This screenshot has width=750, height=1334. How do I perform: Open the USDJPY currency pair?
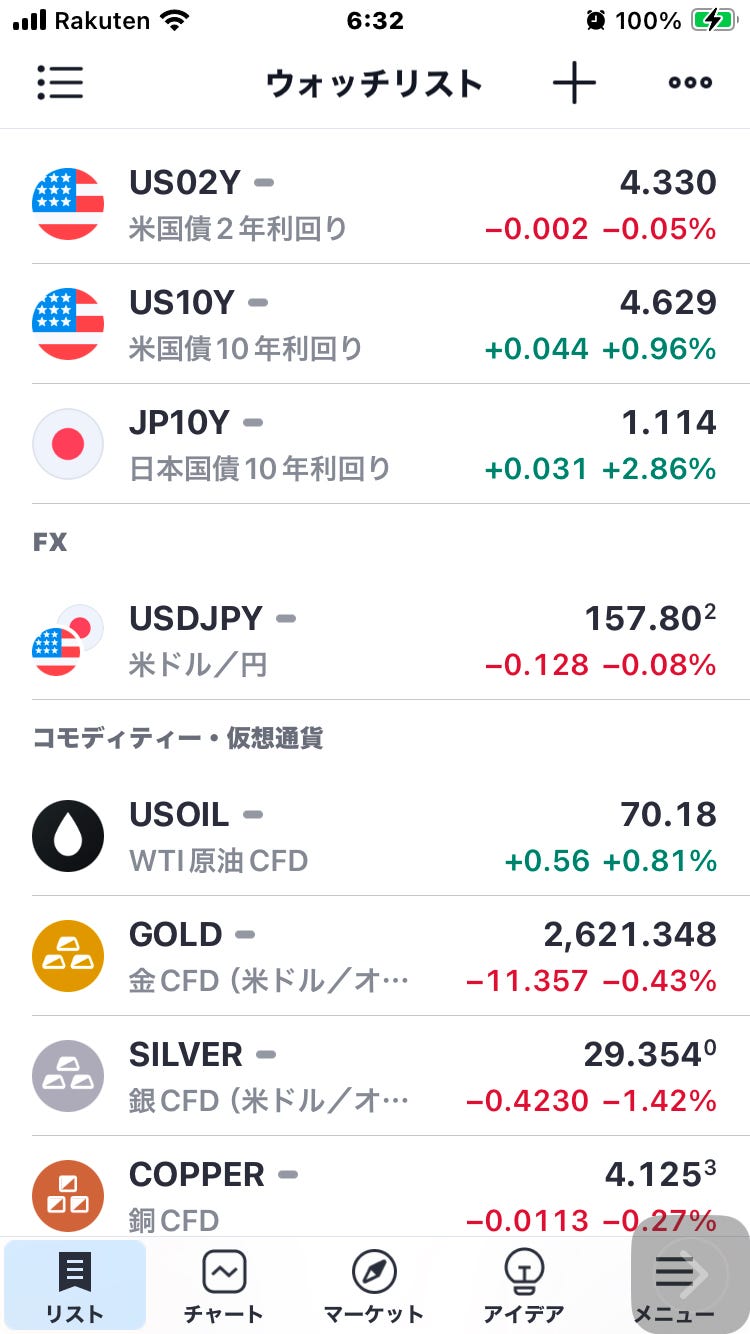(x=375, y=640)
